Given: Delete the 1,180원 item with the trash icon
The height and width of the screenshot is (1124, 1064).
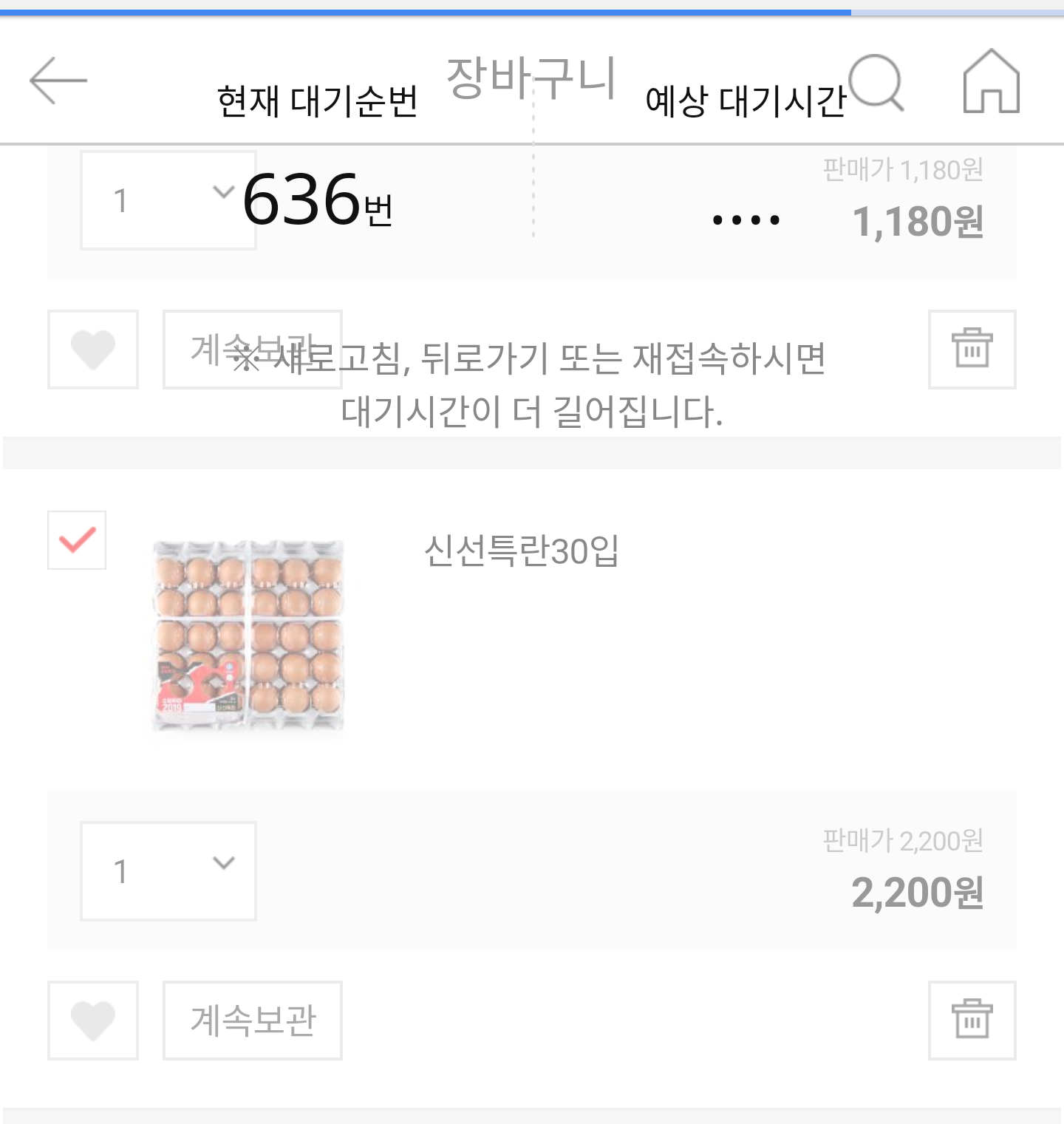Looking at the screenshot, I should pos(972,350).
